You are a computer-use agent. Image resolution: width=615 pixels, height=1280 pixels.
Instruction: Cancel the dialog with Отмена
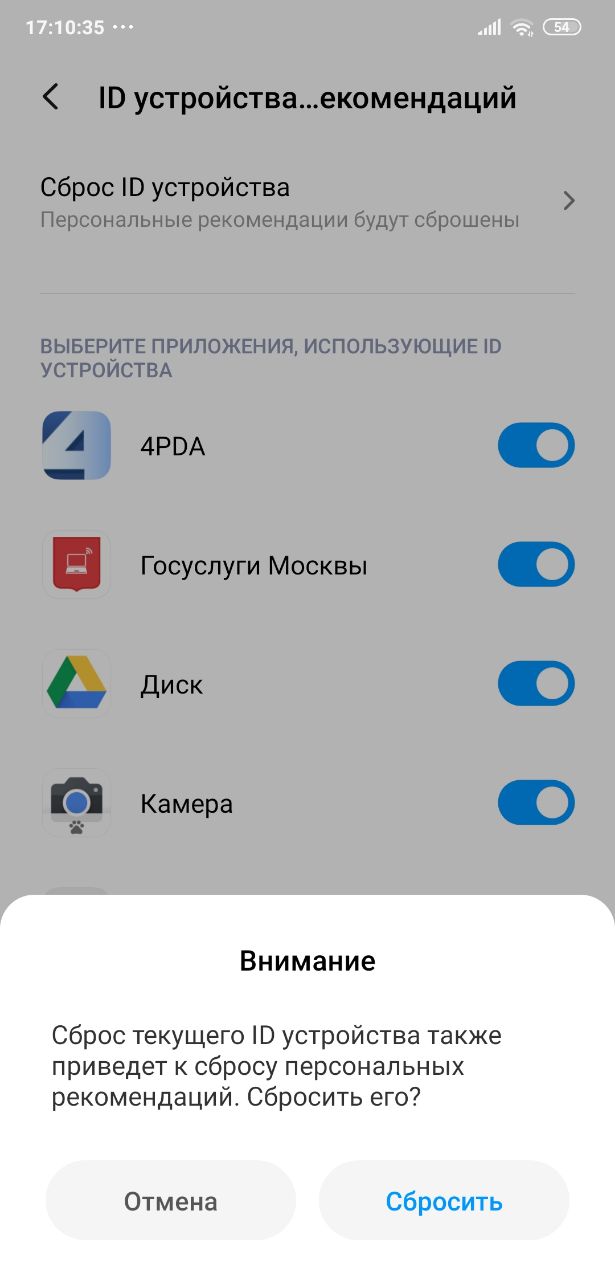[171, 1201]
